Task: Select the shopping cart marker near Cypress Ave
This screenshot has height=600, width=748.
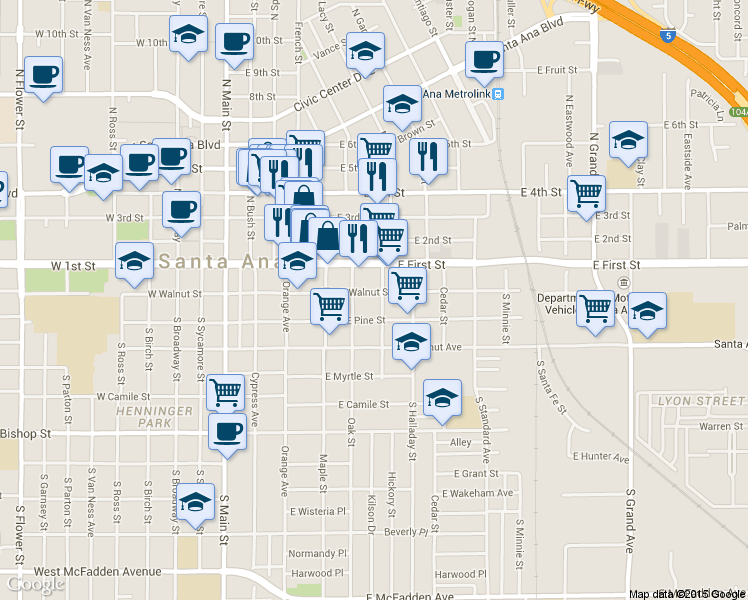Action: click(226, 392)
